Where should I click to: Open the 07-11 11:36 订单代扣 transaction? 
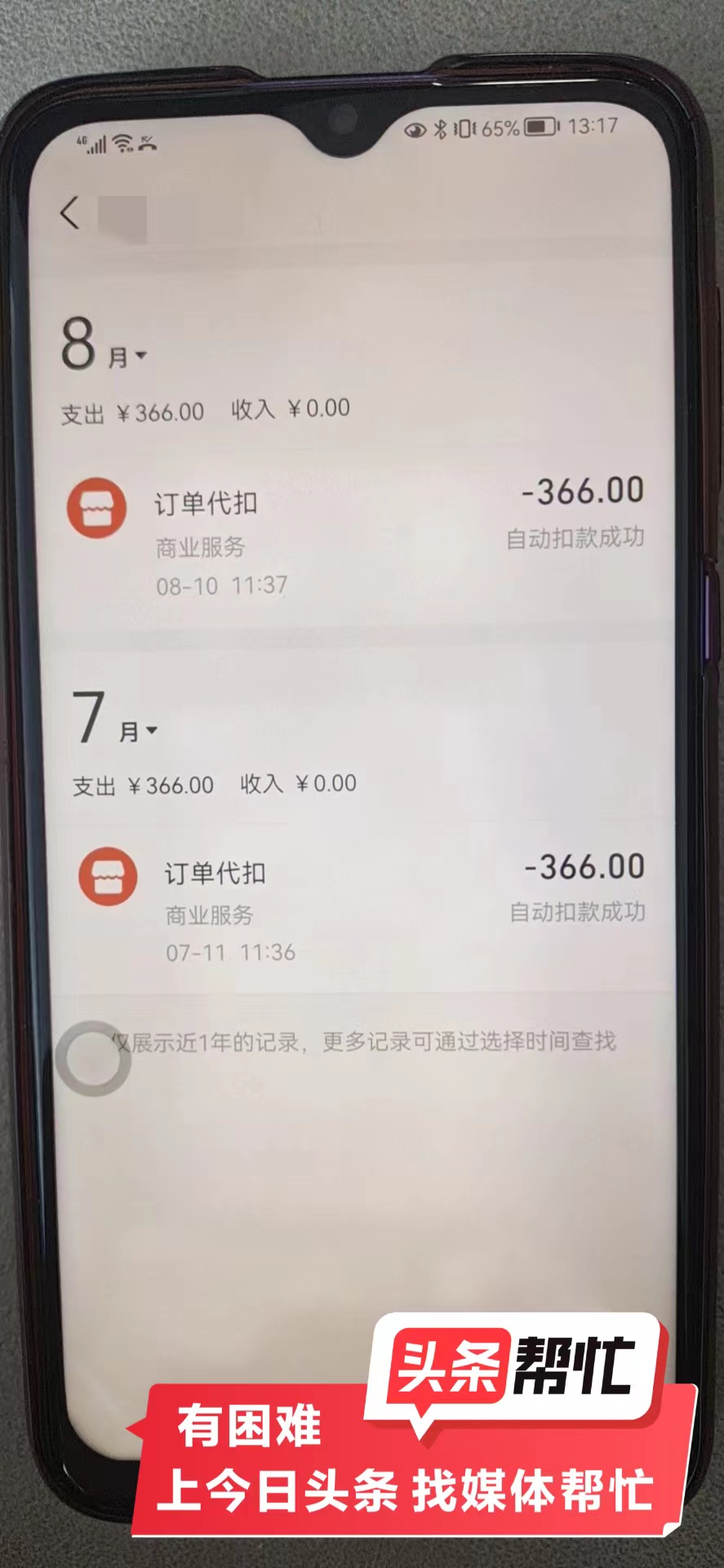pos(362,908)
